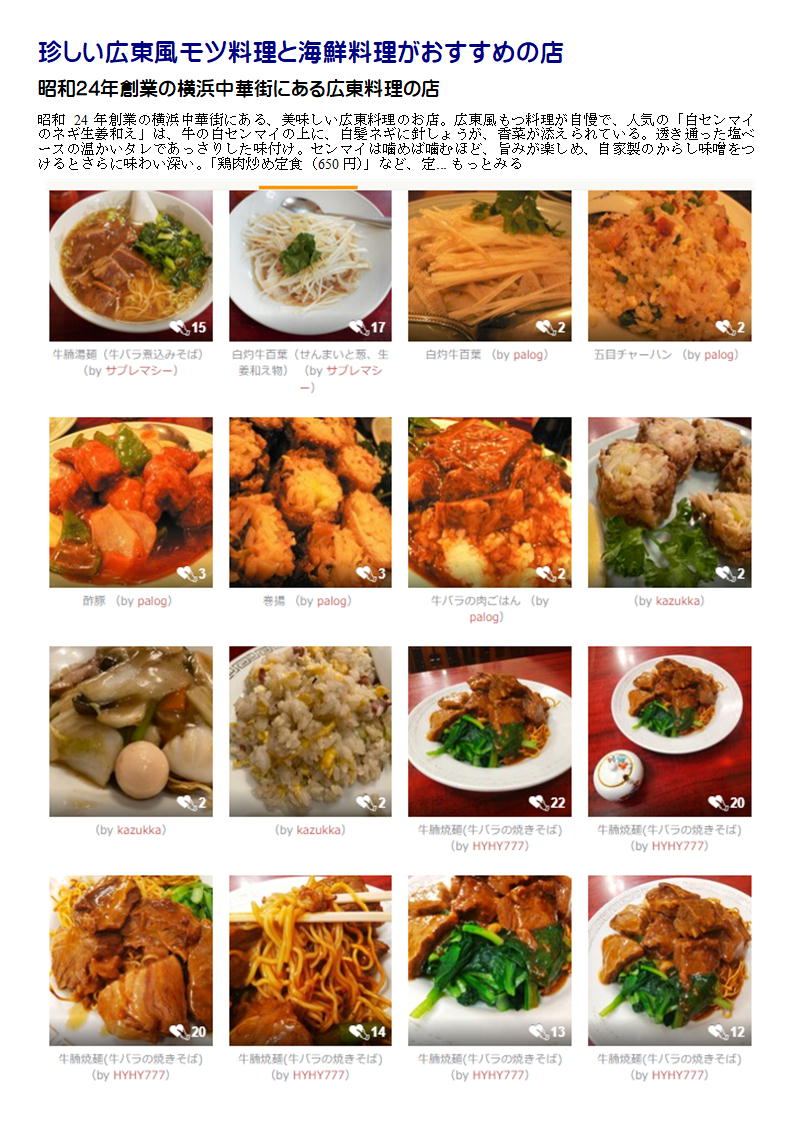The width and height of the screenshot is (794, 1123).
Task: View the 白灼牛百葉 photo with 17 likes
Action: click(310, 265)
